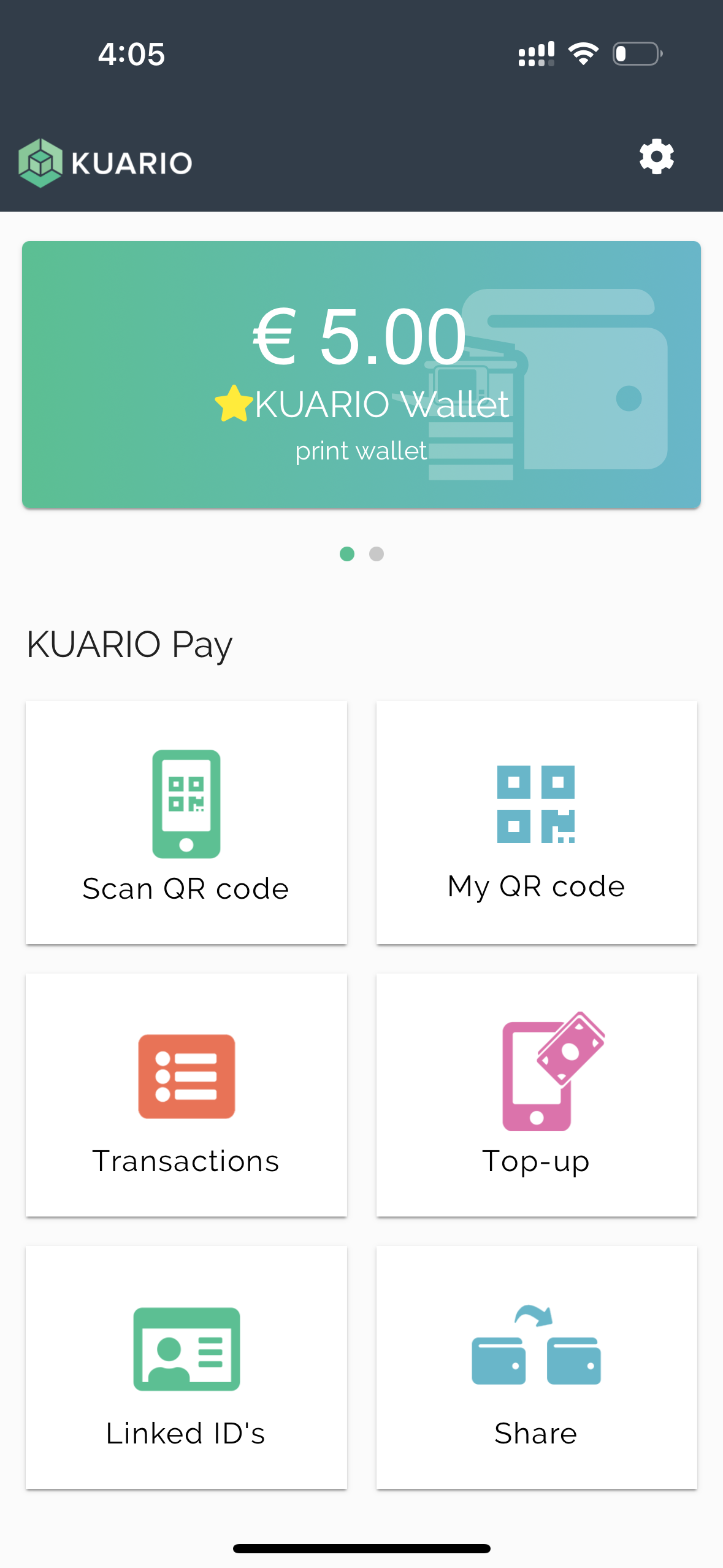The height and width of the screenshot is (1568, 723).
Task: Open Linked ID's
Action: click(186, 1367)
